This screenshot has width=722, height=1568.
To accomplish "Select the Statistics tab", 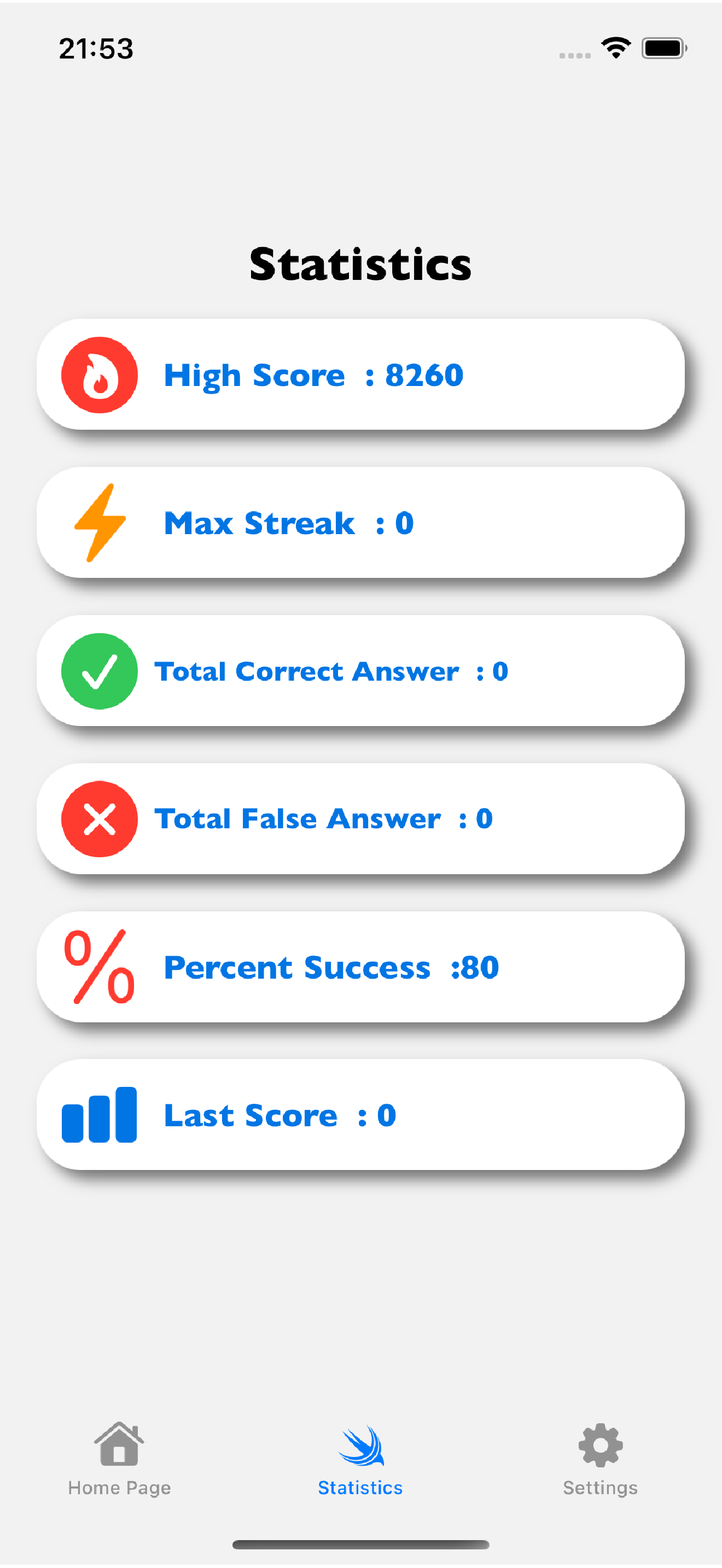I will pos(360,1459).
